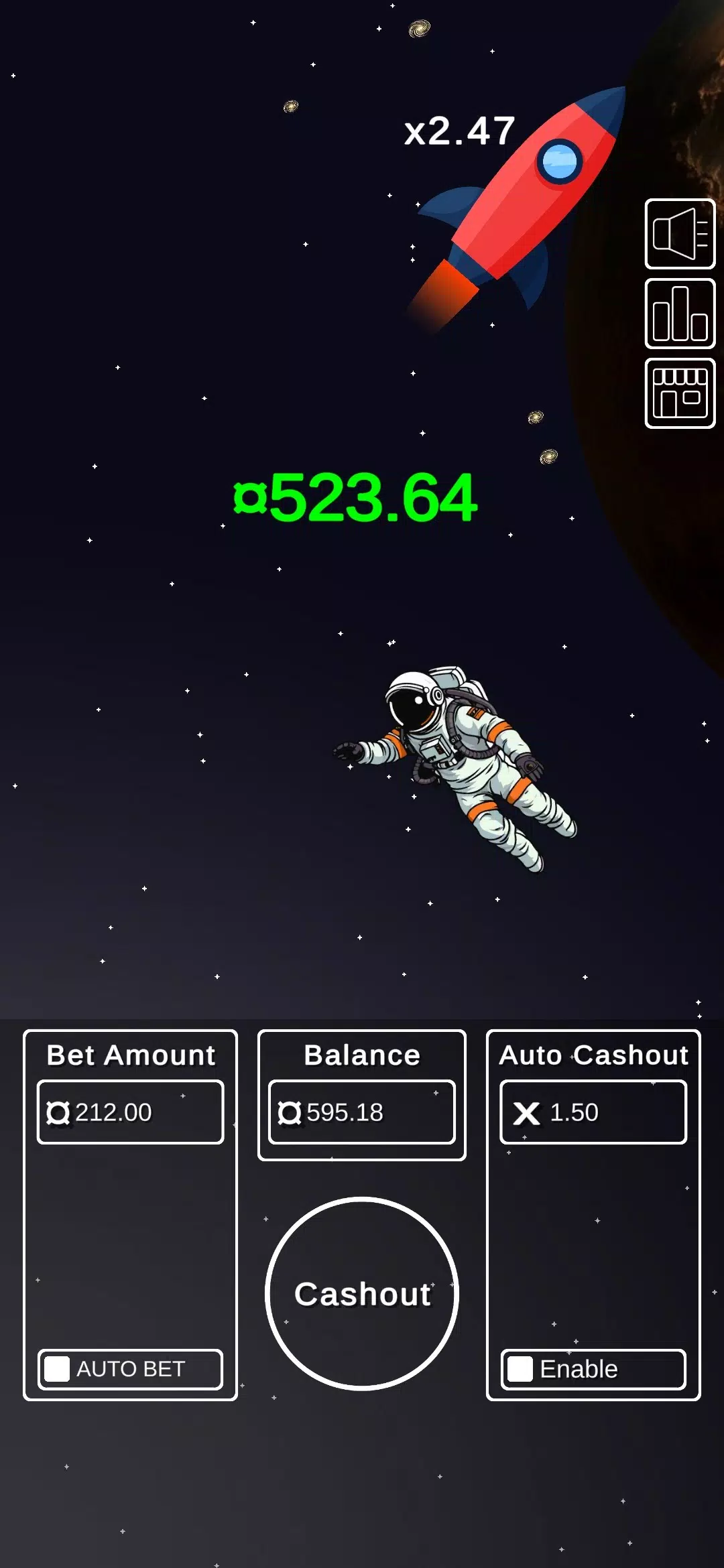Viewport: 724px width, 1568px height.
Task: Tap the Cashout button
Action: click(x=362, y=1293)
